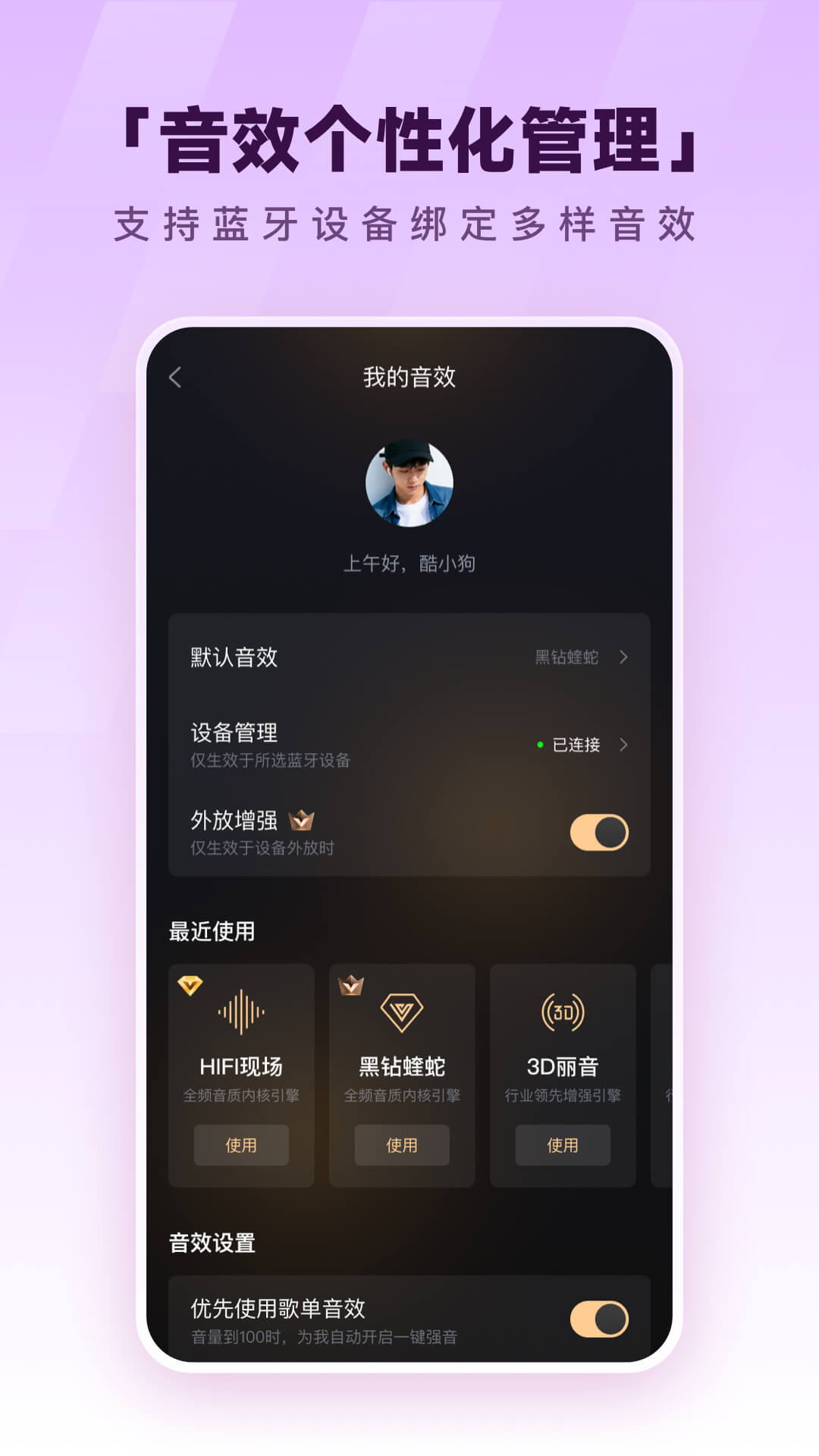The width and height of the screenshot is (819, 1456).
Task: Click the crown icon beside 外放增强
Action: click(303, 821)
